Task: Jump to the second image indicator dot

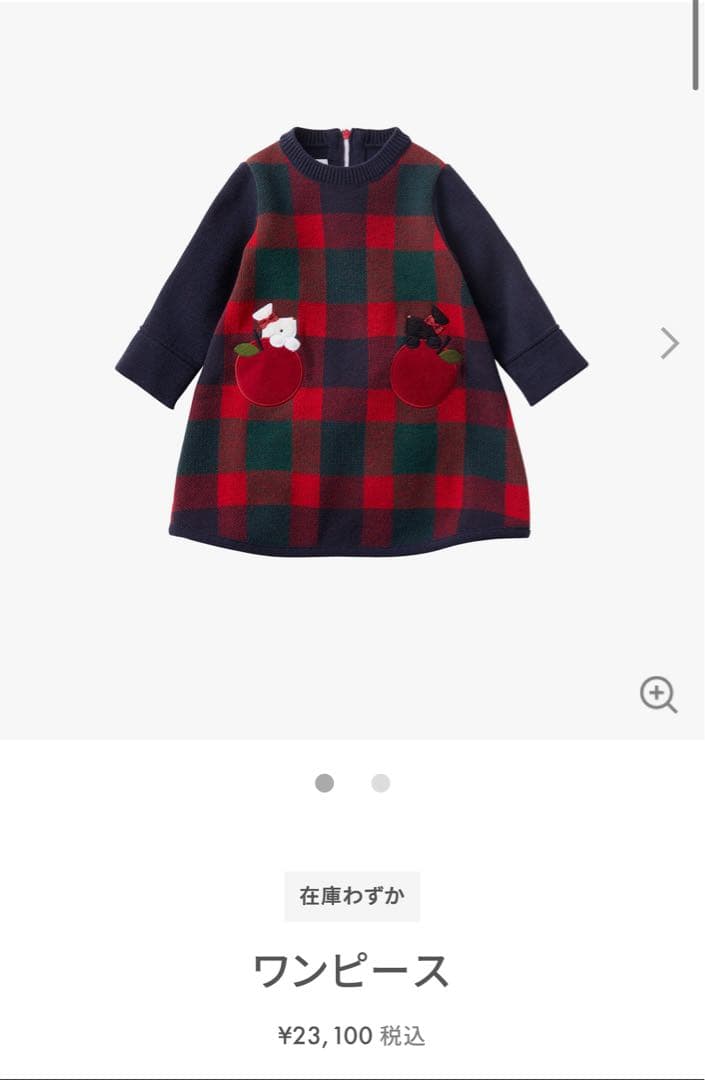Action: (380, 783)
